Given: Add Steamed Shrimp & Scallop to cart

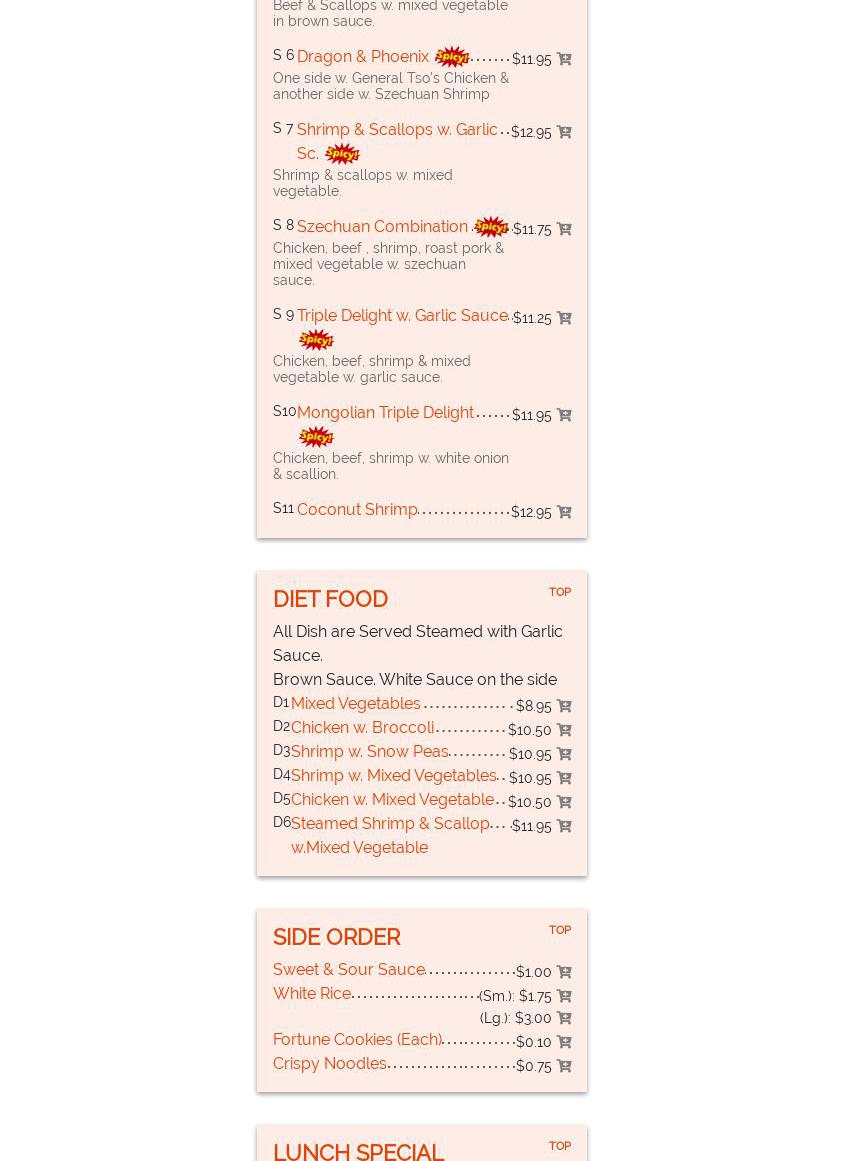Looking at the screenshot, I should 564,826.
